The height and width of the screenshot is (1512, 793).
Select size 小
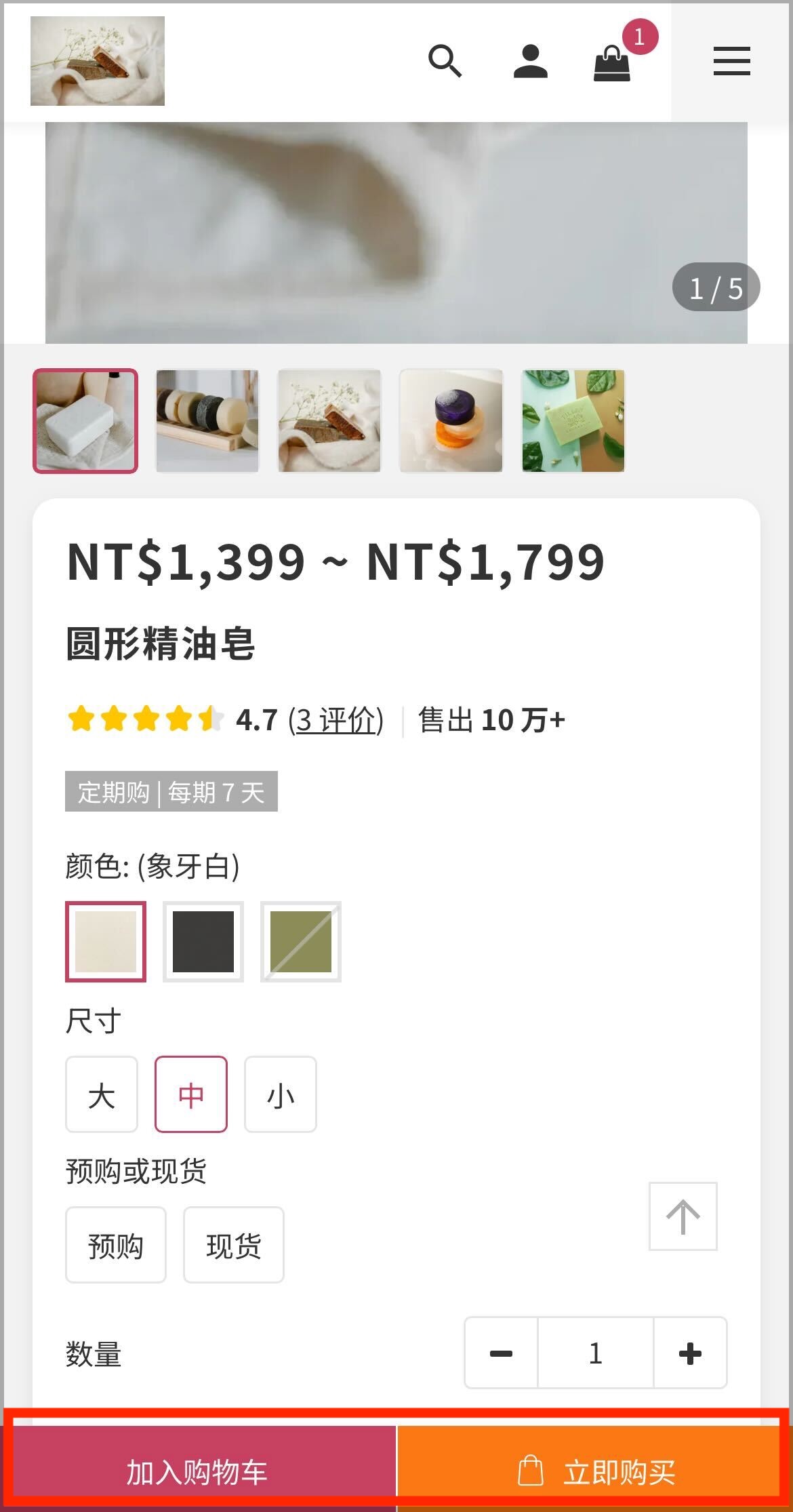pos(281,1094)
